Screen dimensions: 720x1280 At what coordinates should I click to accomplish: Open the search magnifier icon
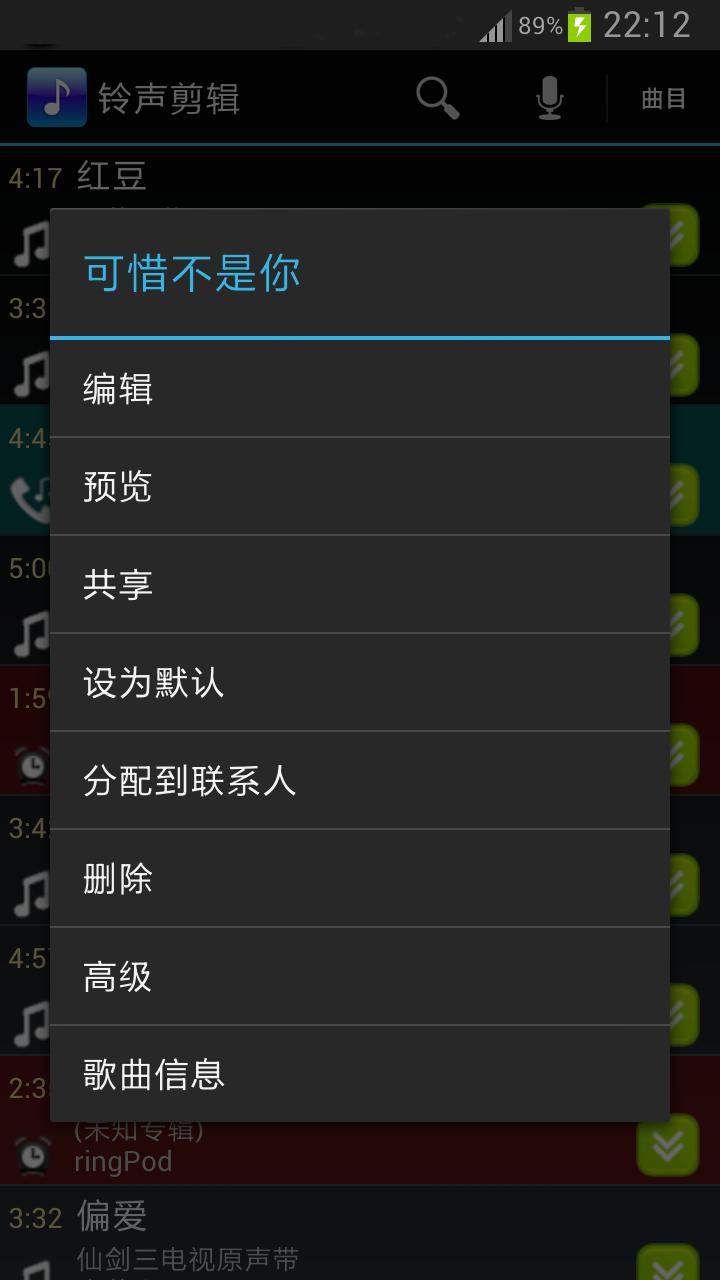(x=437, y=98)
